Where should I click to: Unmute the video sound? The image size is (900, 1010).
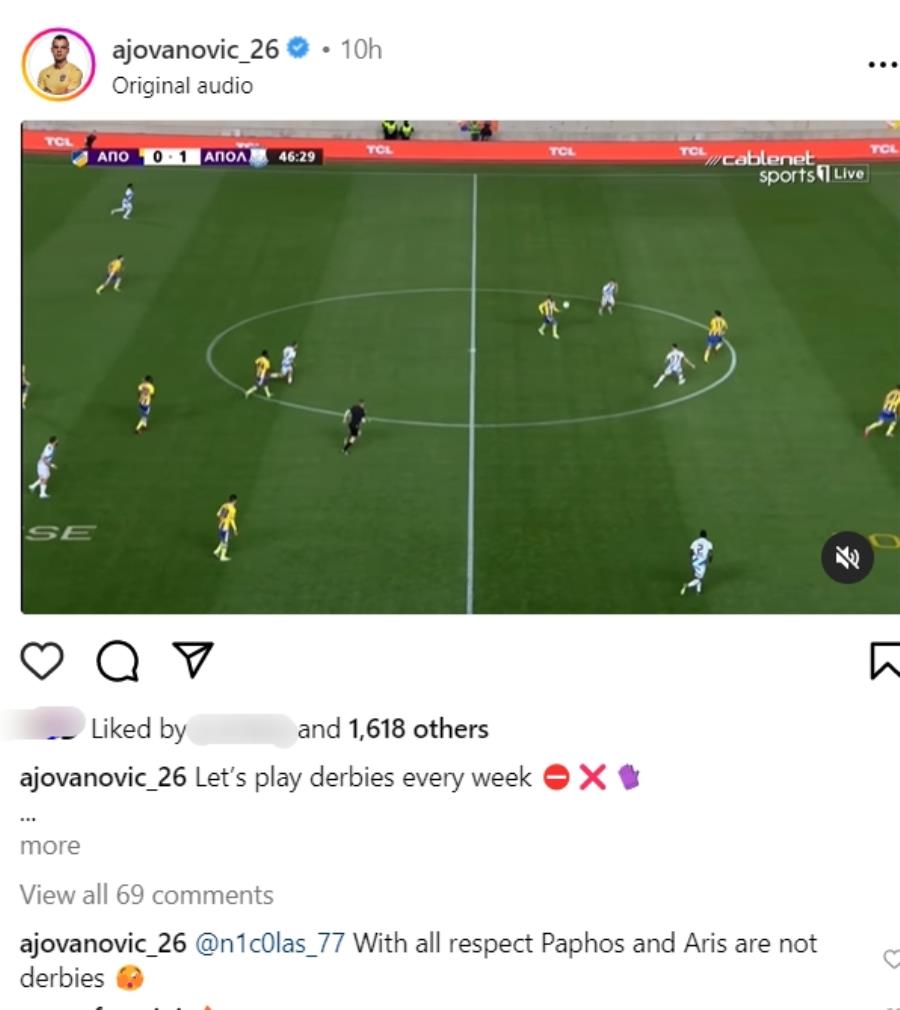847,558
